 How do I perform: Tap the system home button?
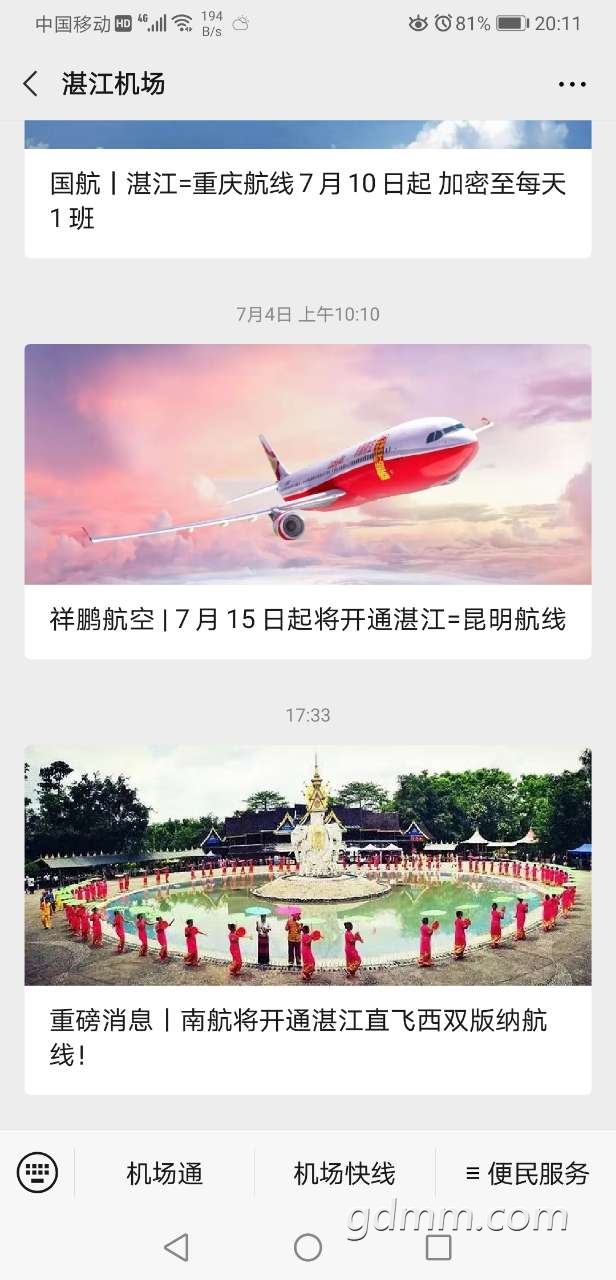pyautogui.click(x=308, y=1247)
